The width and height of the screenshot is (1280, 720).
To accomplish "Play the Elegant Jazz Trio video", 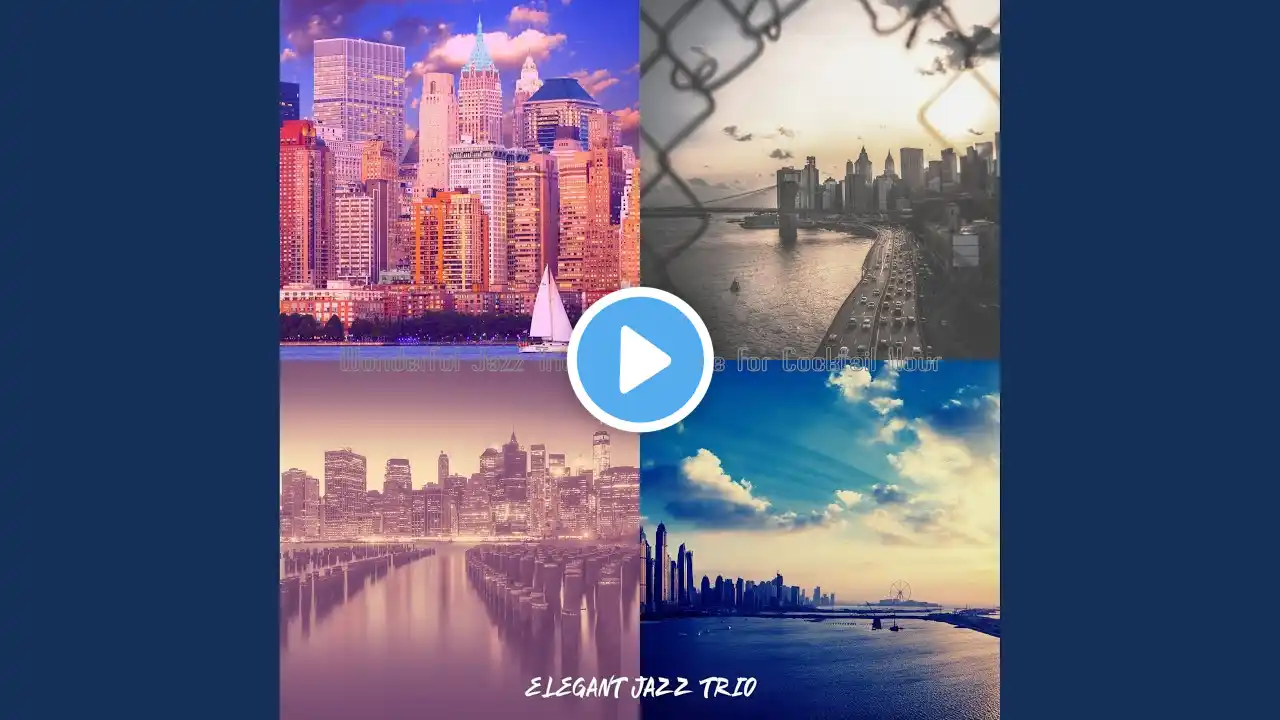I will pyautogui.click(x=640, y=360).
